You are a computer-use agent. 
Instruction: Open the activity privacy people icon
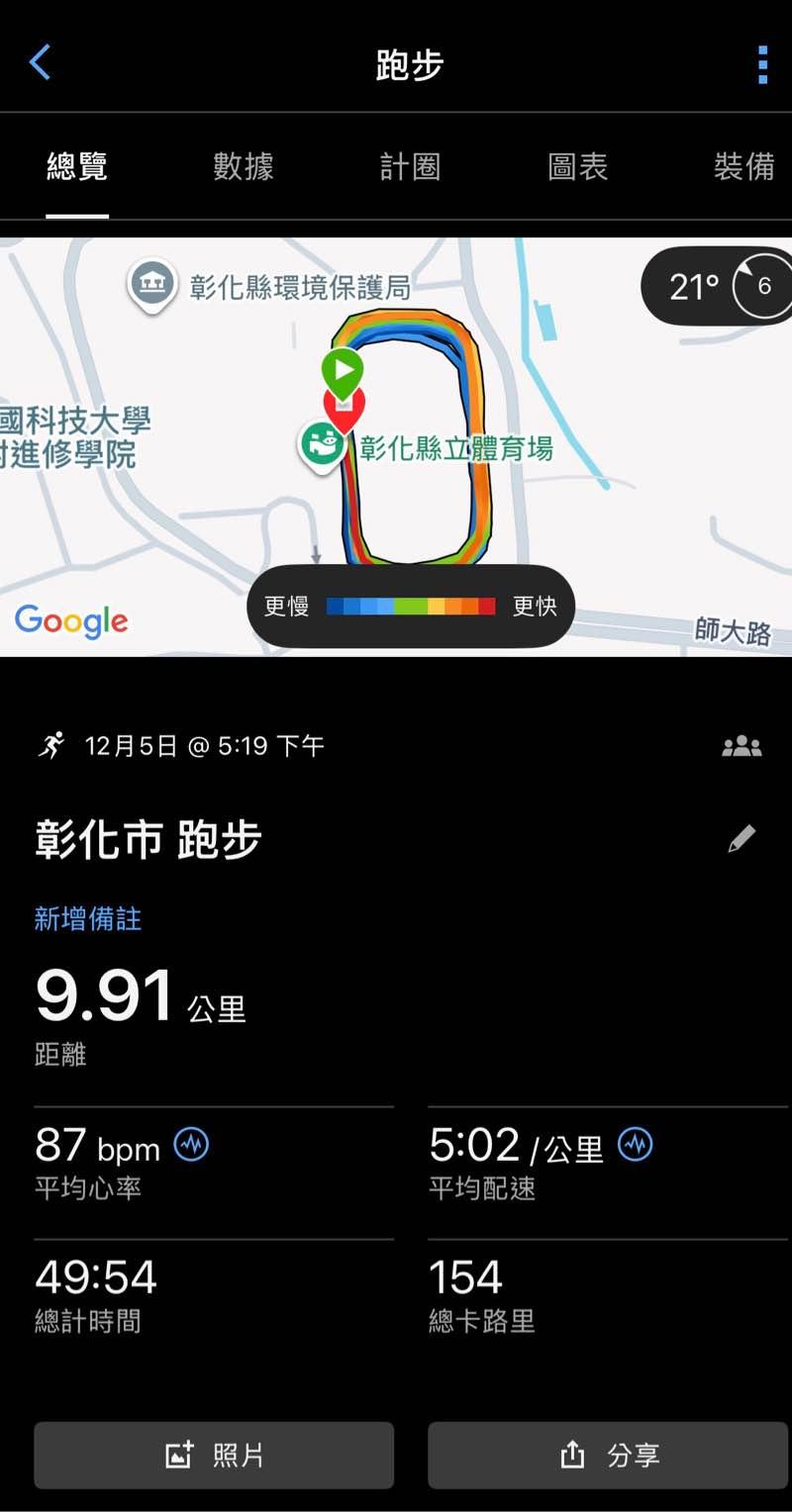[742, 747]
